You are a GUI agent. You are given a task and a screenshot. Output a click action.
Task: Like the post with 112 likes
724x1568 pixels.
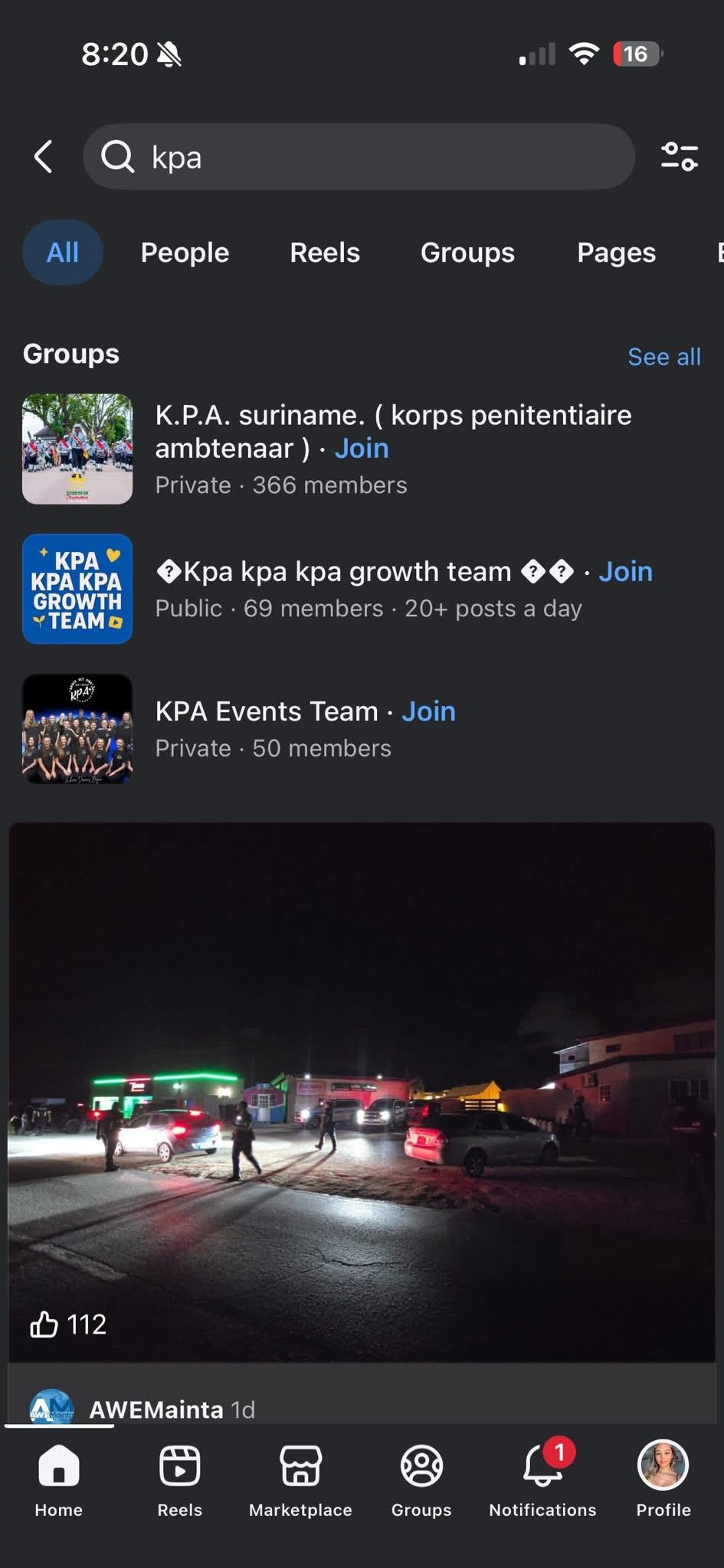coord(44,1325)
